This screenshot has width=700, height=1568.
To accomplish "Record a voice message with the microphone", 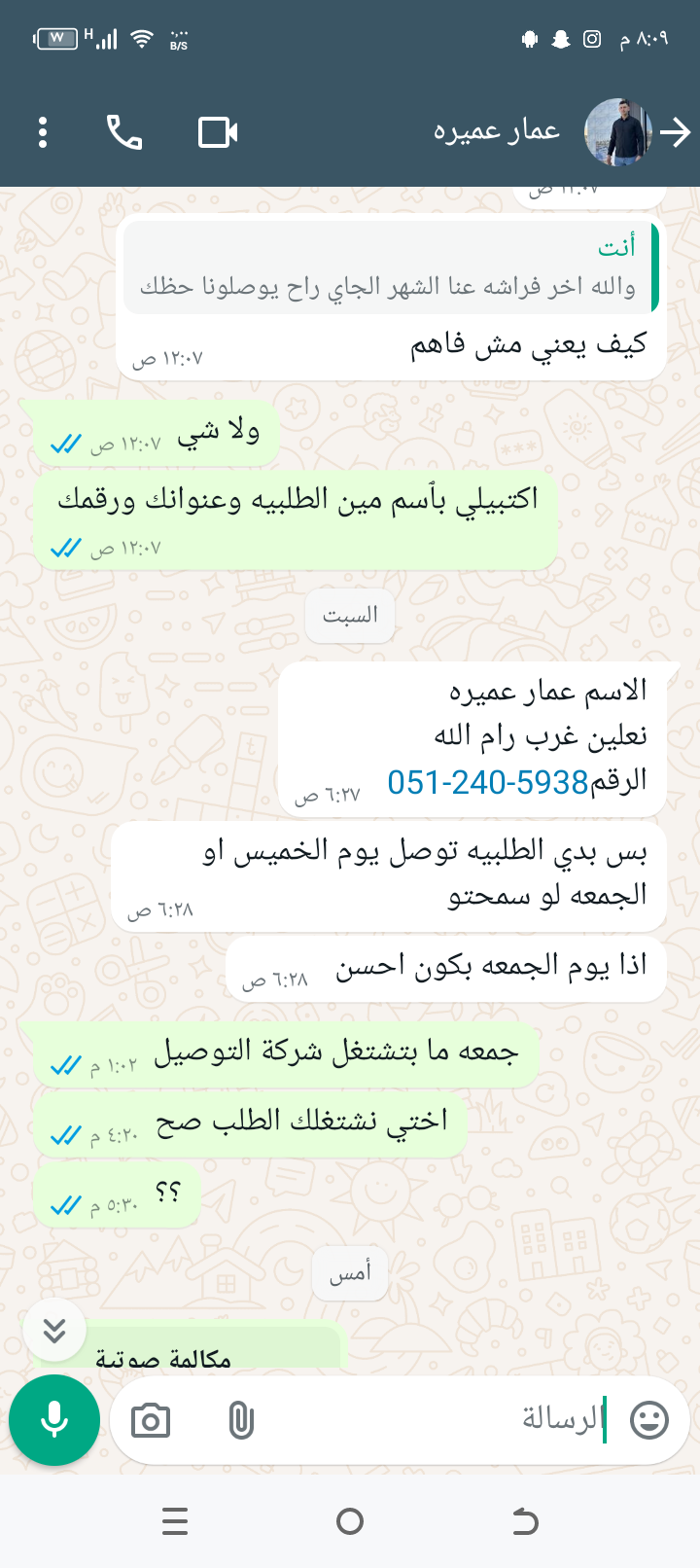I will (54, 1420).
